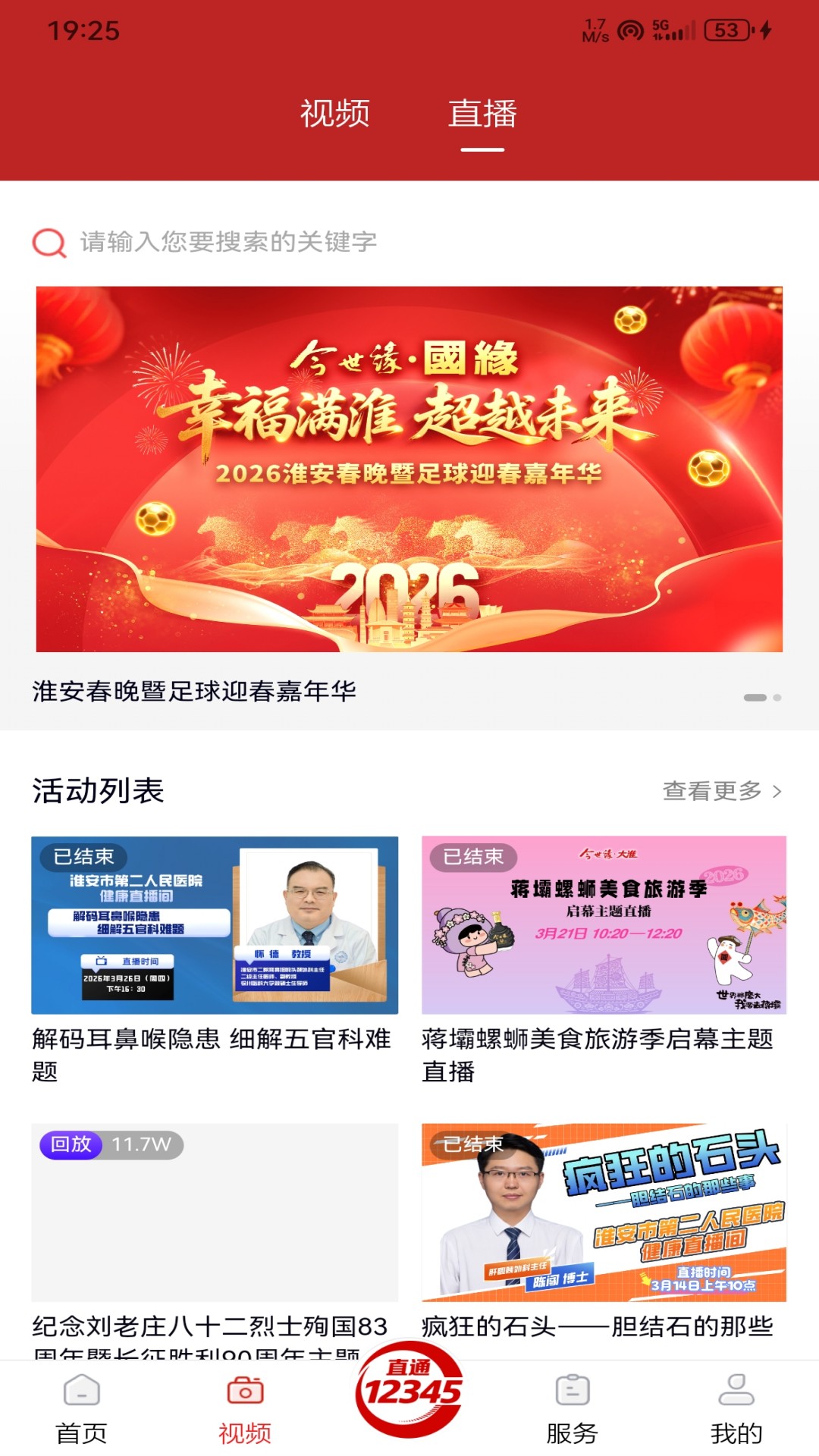Open the keyword search input field
The height and width of the screenshot is (1456, 819).
click(x=303, y=242)
